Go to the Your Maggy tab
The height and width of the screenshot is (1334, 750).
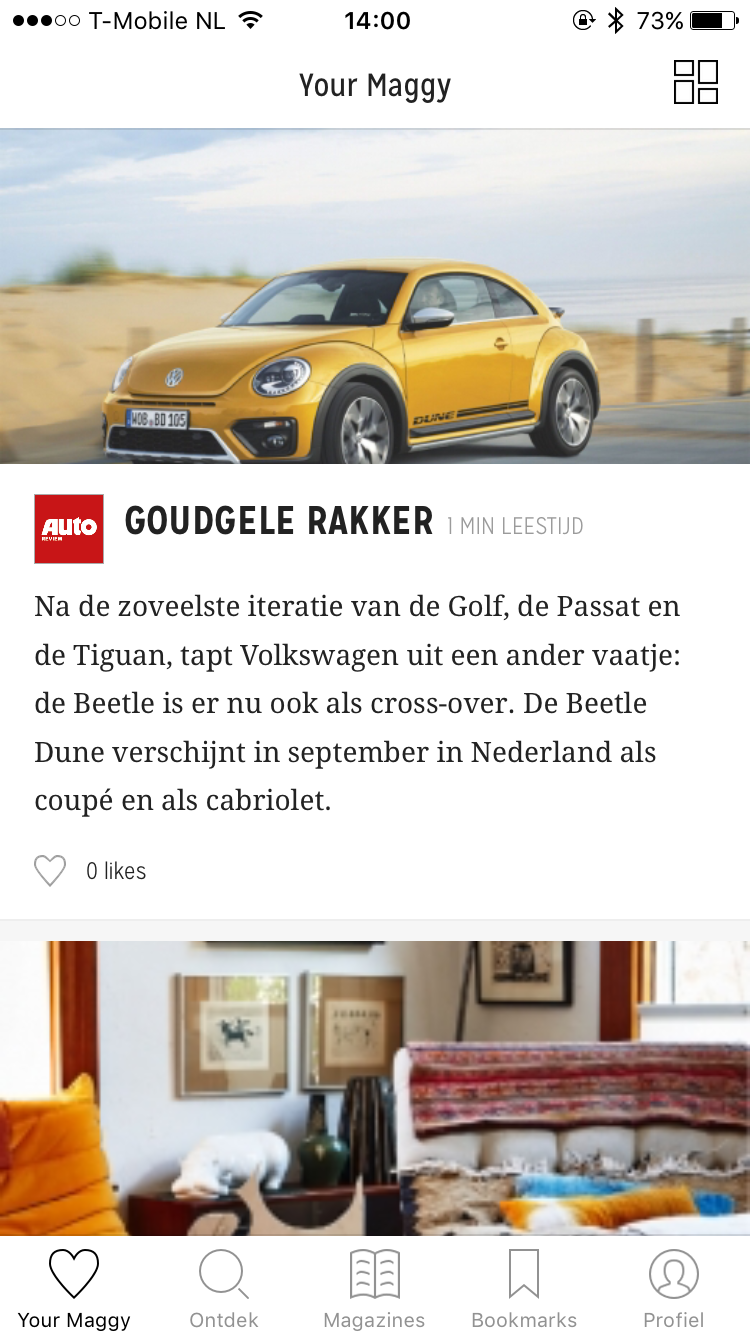point(74,1289)
